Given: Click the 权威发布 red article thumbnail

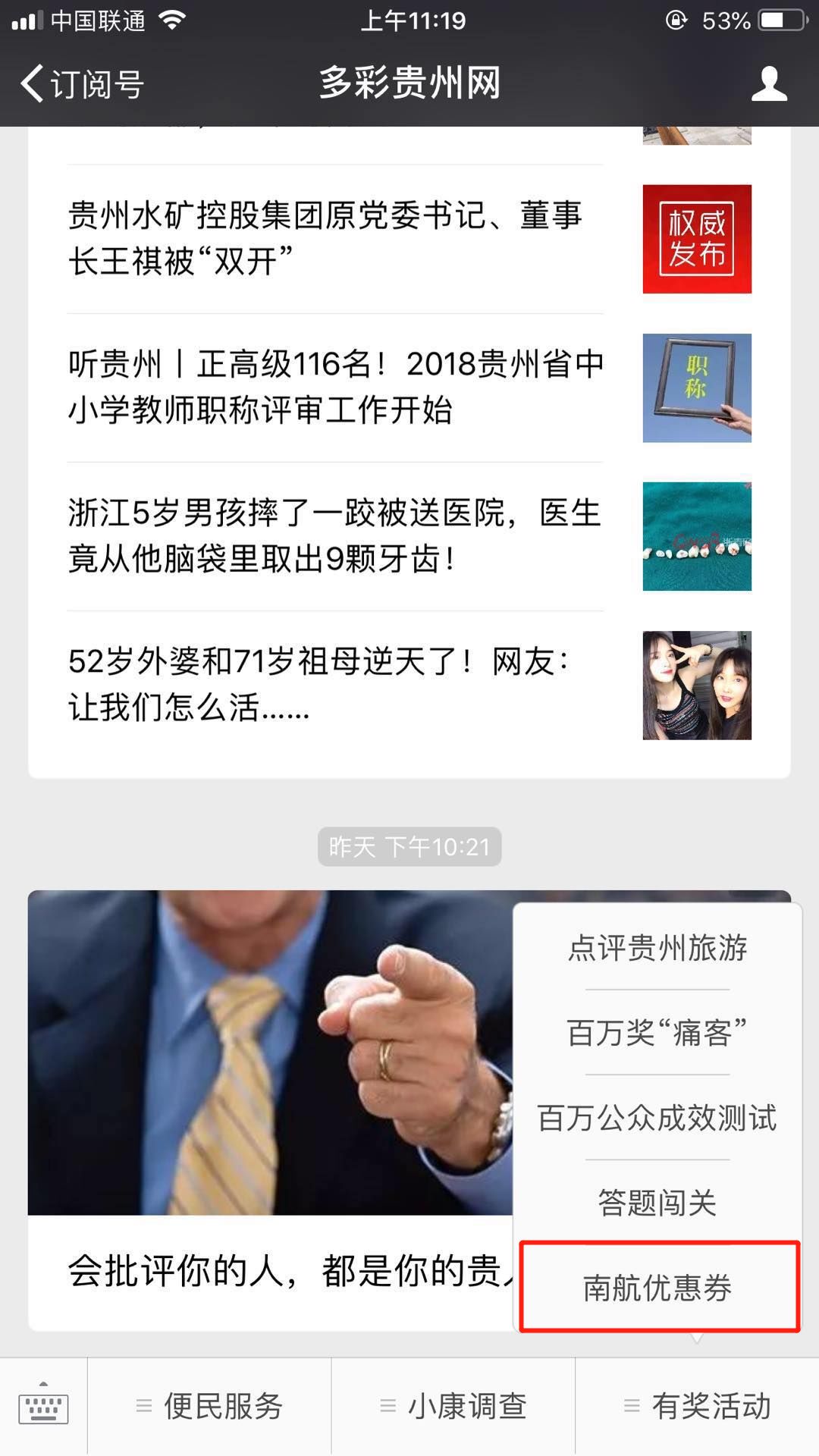Looking at the screenshot, I should click(x=695, y=239).
